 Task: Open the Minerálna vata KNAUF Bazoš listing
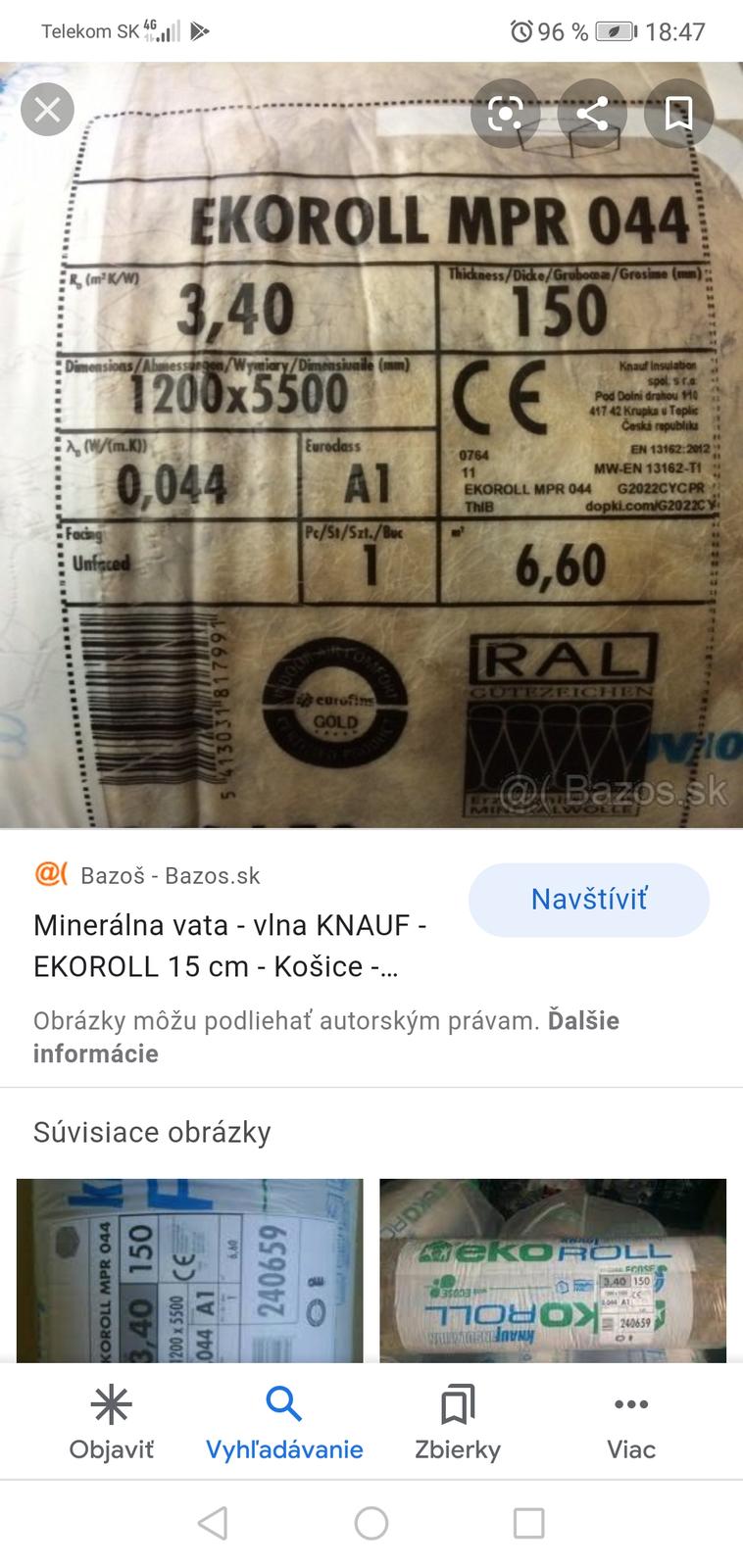[229, 945]
